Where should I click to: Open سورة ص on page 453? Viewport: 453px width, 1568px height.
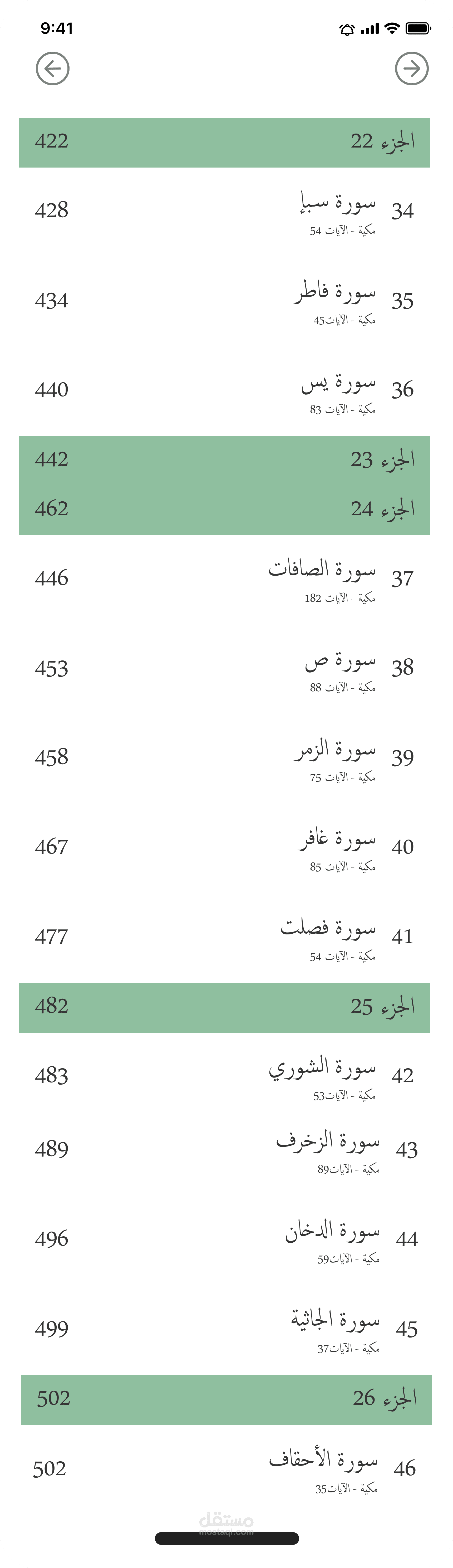[224, 669]
